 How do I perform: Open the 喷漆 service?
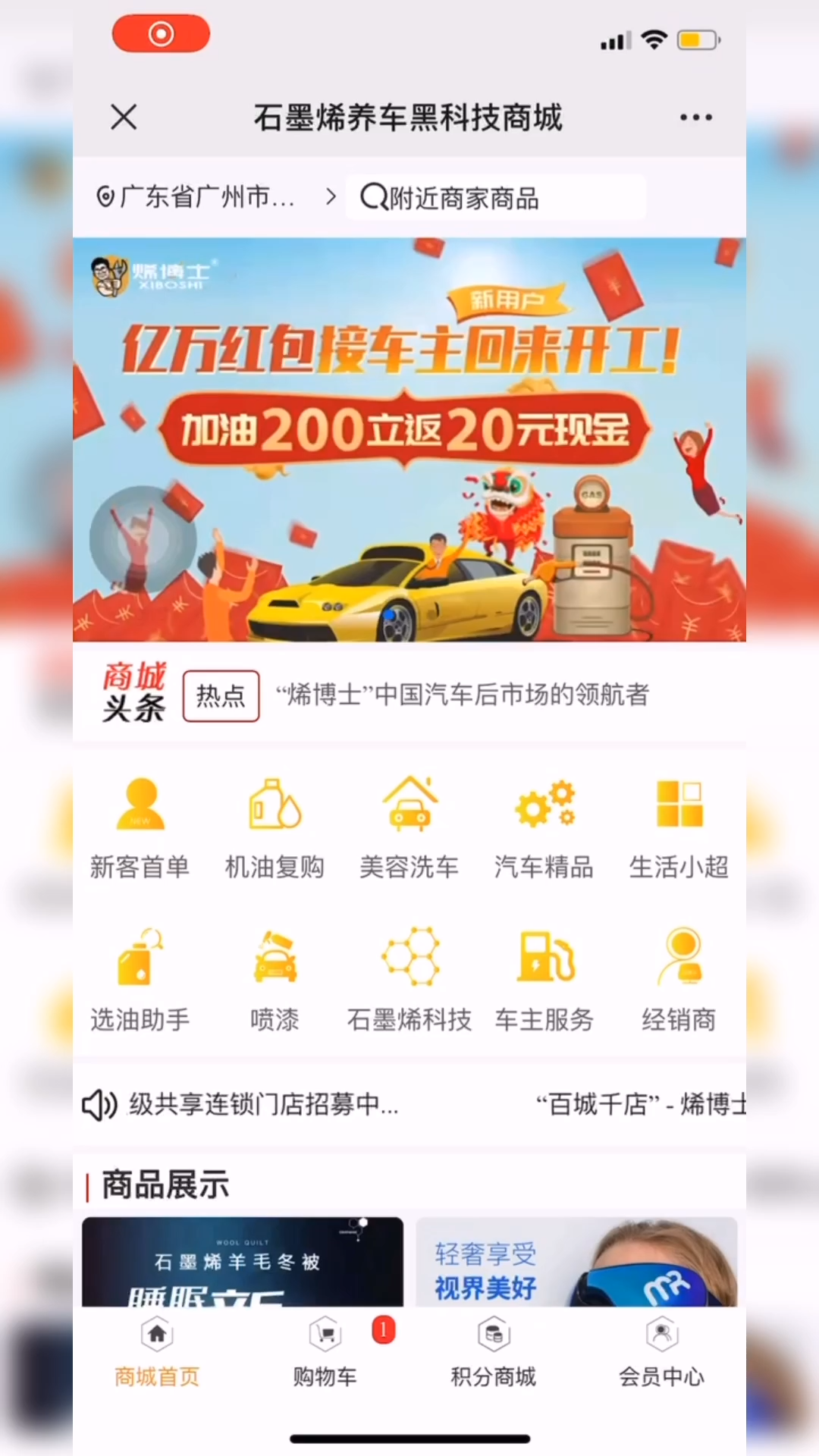[x=275, y=980]
